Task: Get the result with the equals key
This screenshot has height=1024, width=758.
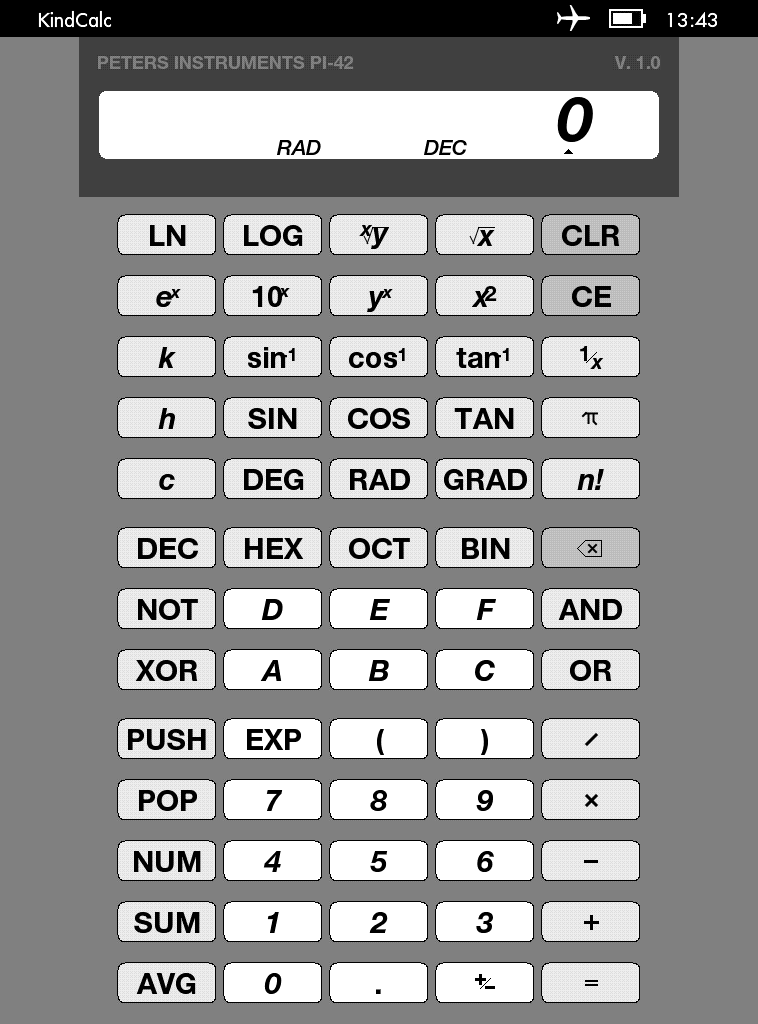Action: click(x=590, y=984)
